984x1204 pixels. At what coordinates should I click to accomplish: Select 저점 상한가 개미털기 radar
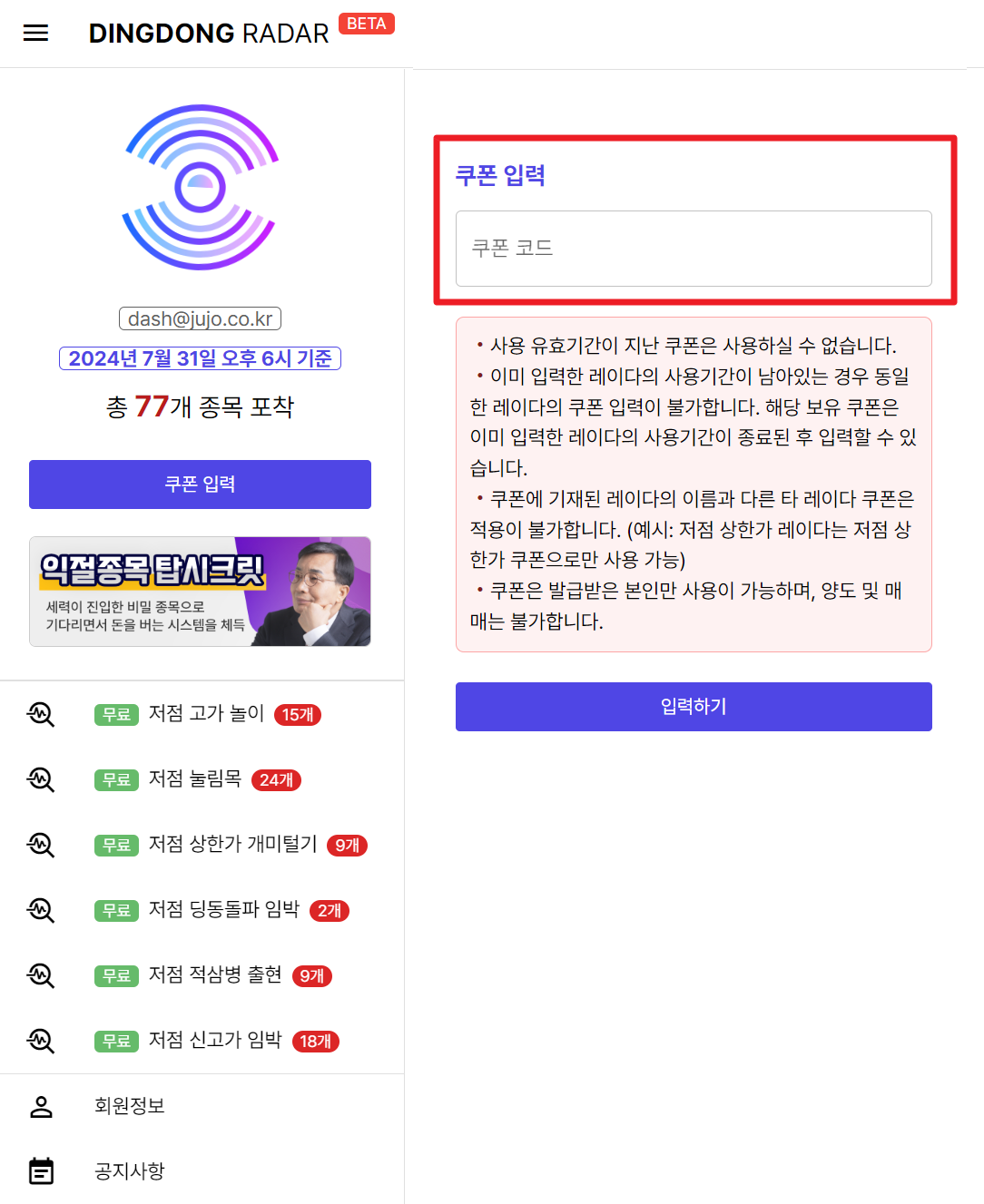click(232, 845)
